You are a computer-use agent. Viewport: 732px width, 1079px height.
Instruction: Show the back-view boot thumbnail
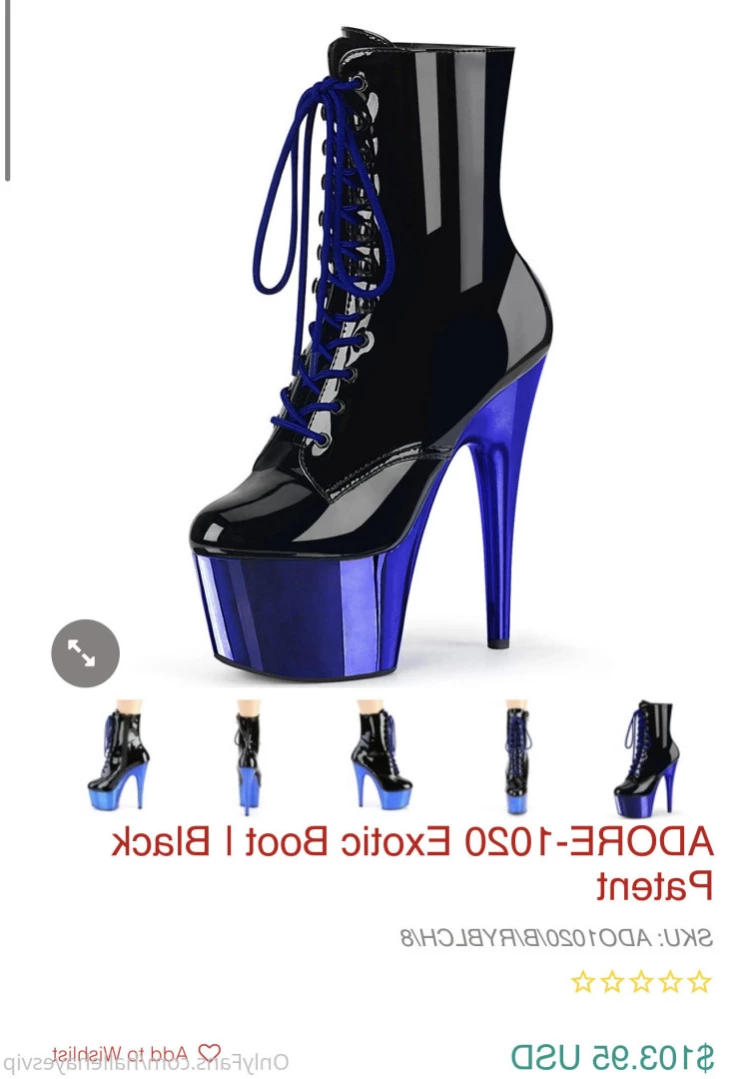(x=248, y=757)
